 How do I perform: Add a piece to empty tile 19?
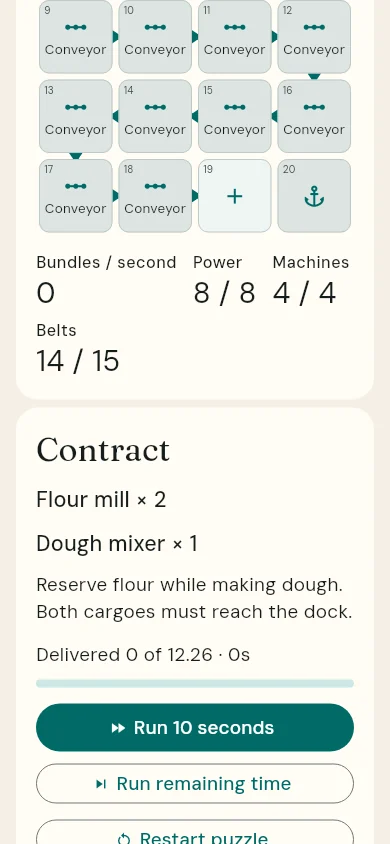click(235, 196)
